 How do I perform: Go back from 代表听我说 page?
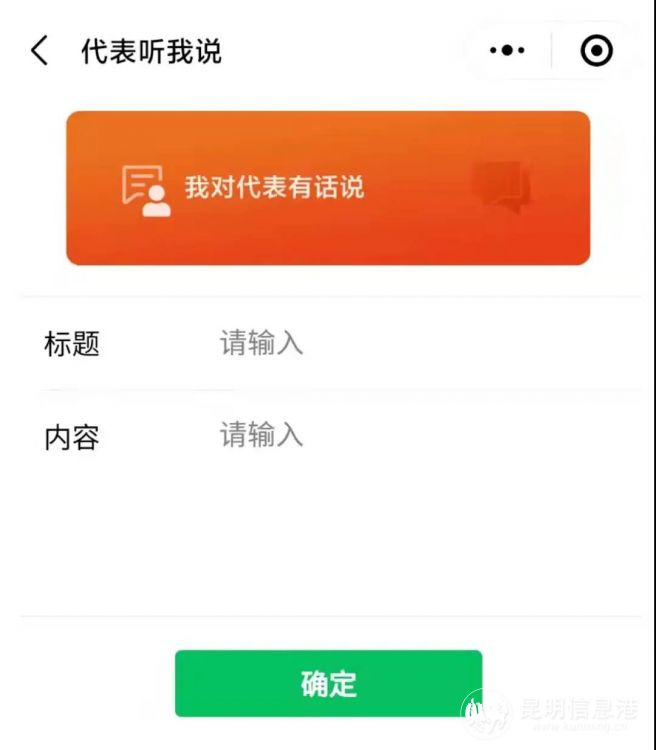pyautogui.click(x=39, y=51)
